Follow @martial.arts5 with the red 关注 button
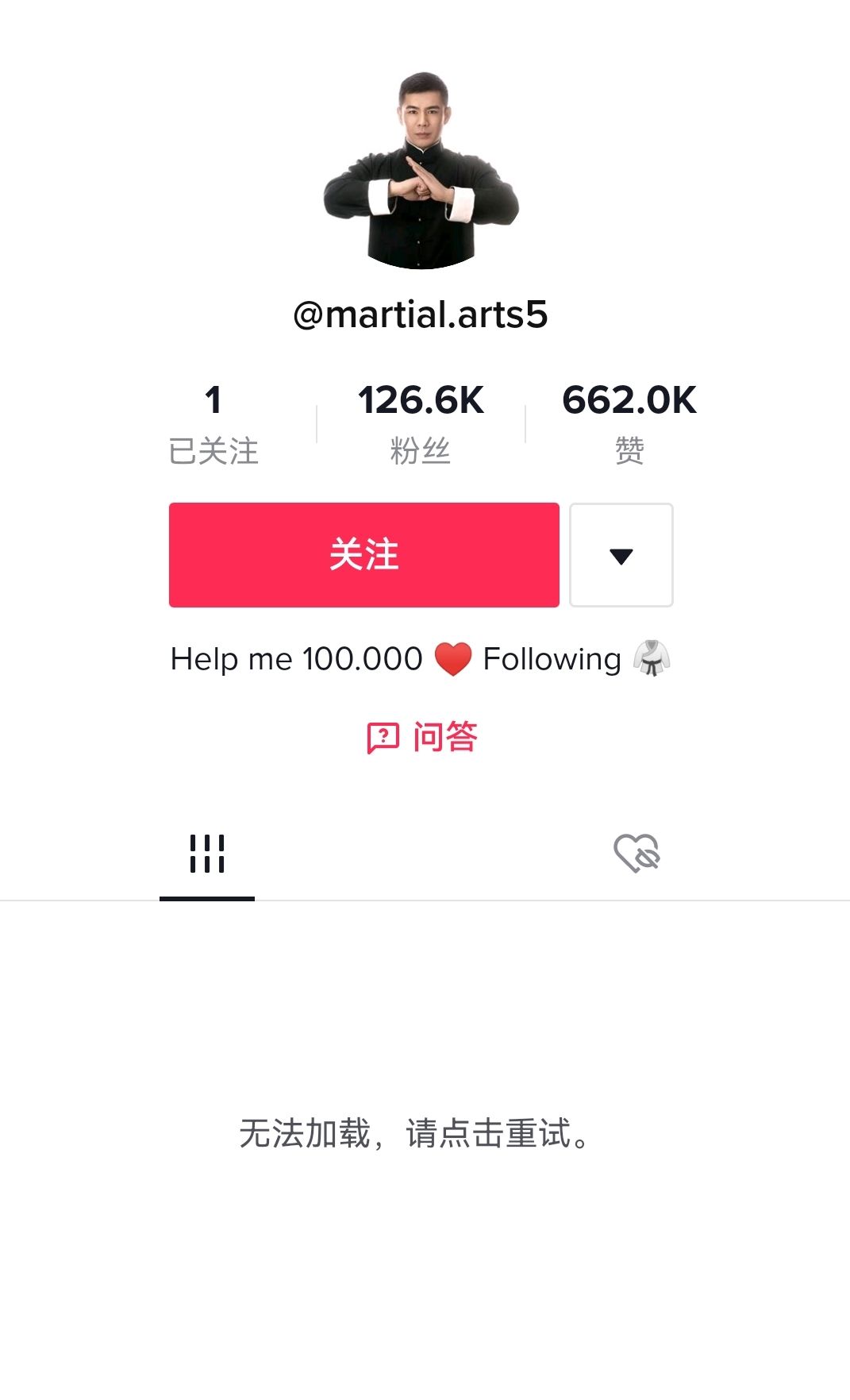The height and width of the screenshot is (1400, 850). coord(363,554)
